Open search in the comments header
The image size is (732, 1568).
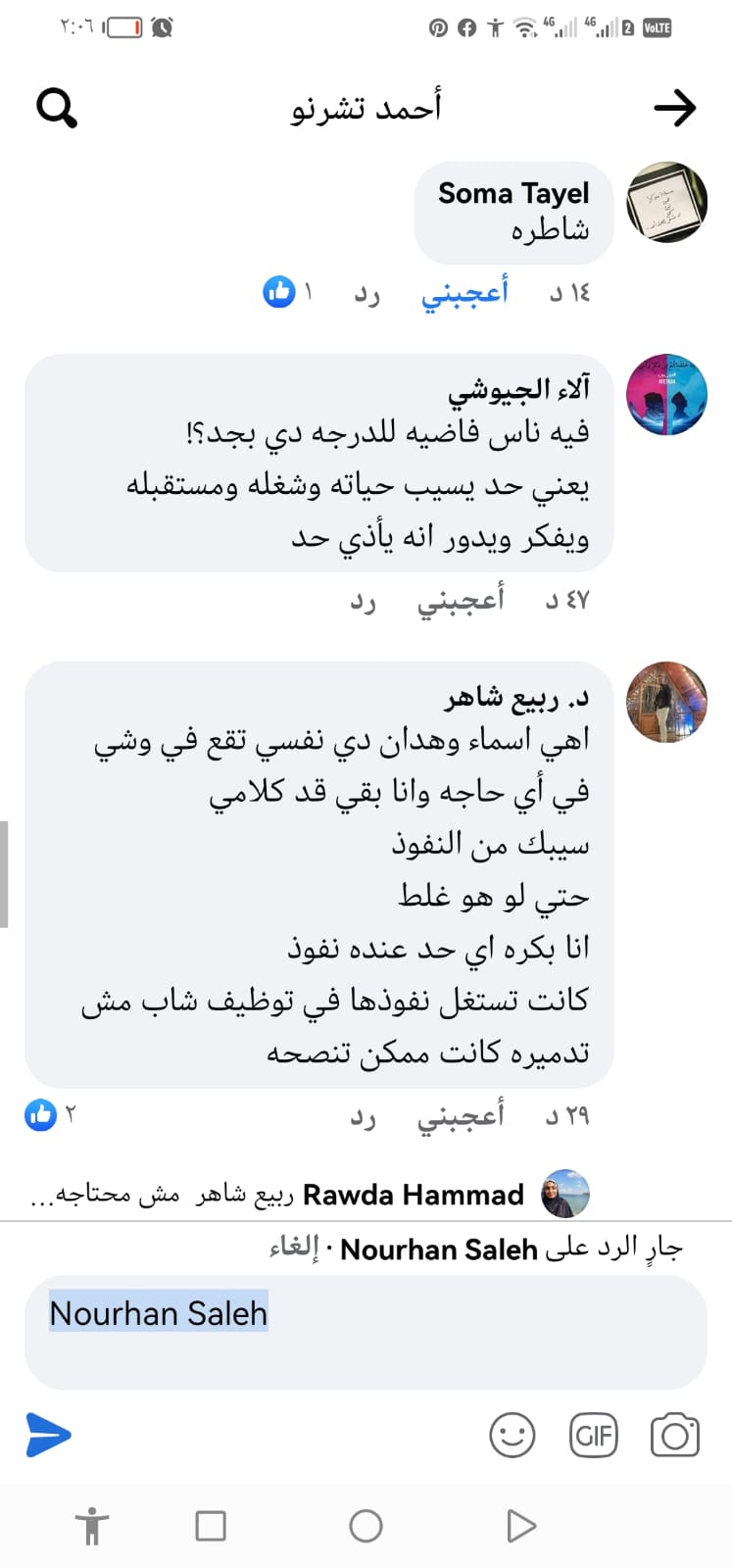(56, 108)
